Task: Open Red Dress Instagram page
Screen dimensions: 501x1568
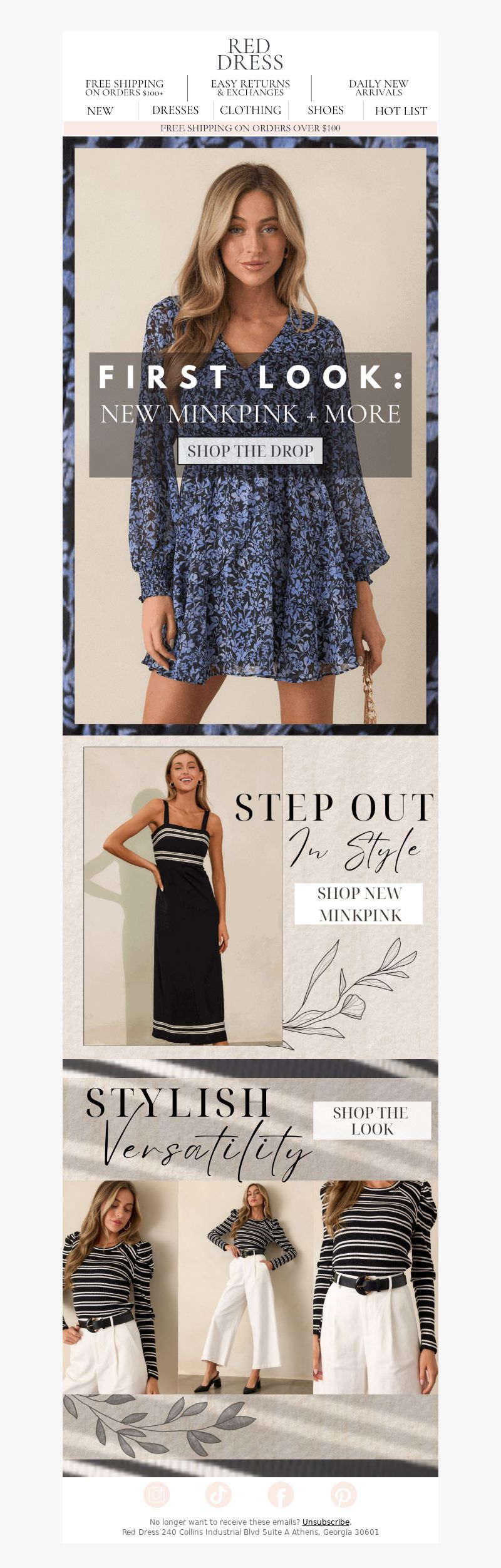Action: [157, 1495]
